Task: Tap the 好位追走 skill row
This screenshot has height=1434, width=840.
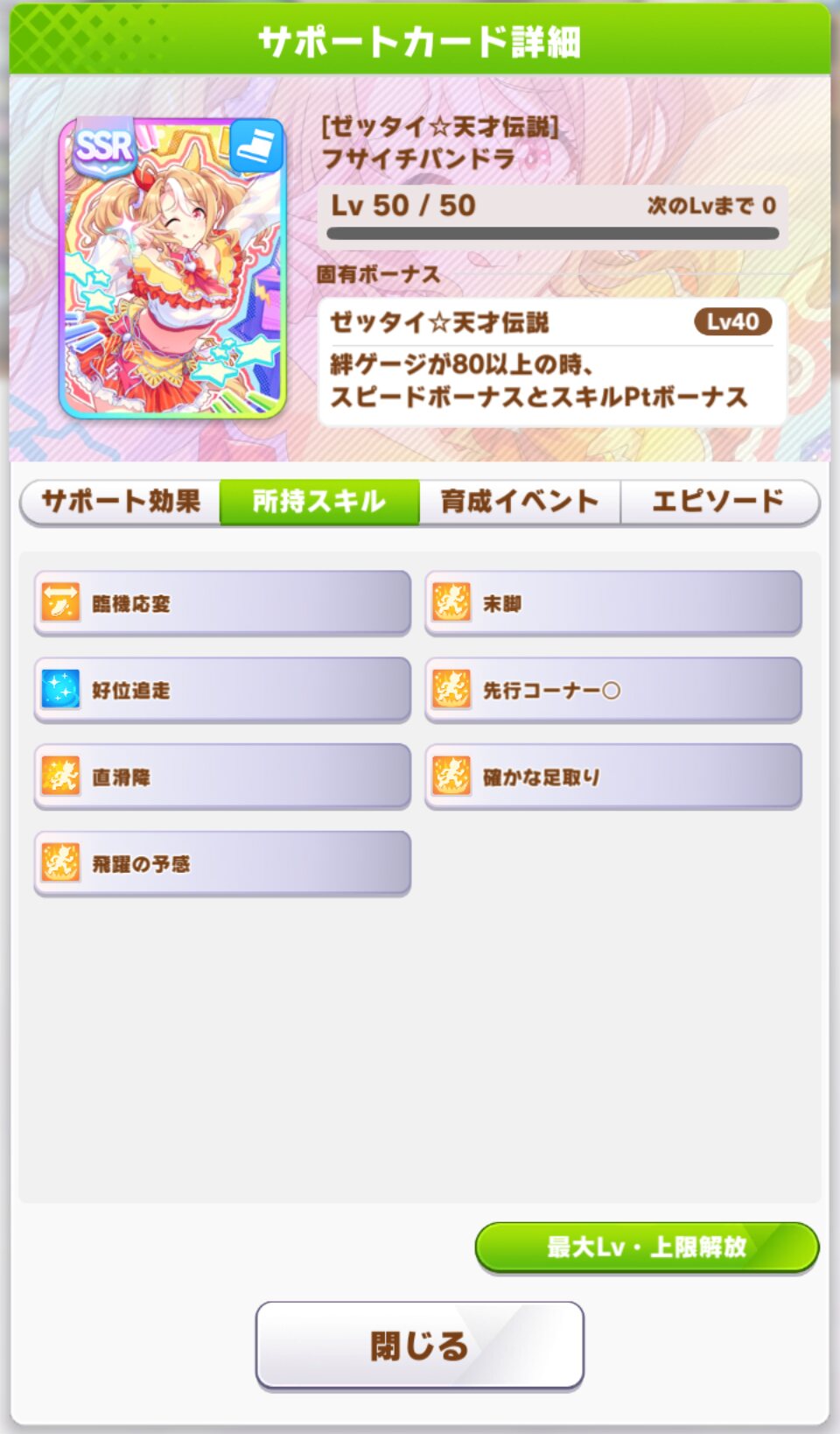Action: coord(222,690)
